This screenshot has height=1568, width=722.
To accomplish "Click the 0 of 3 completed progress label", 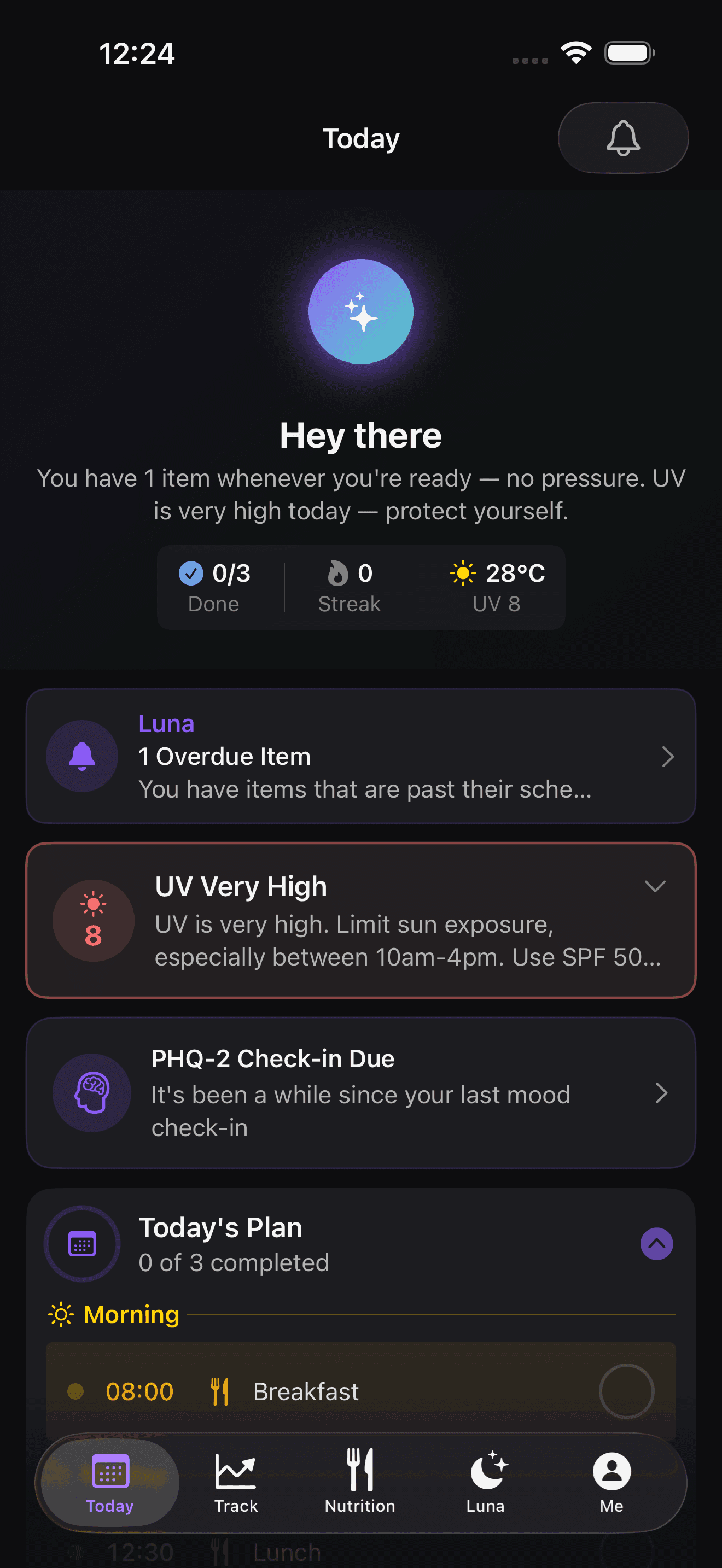I will (x=234, y=1262).
